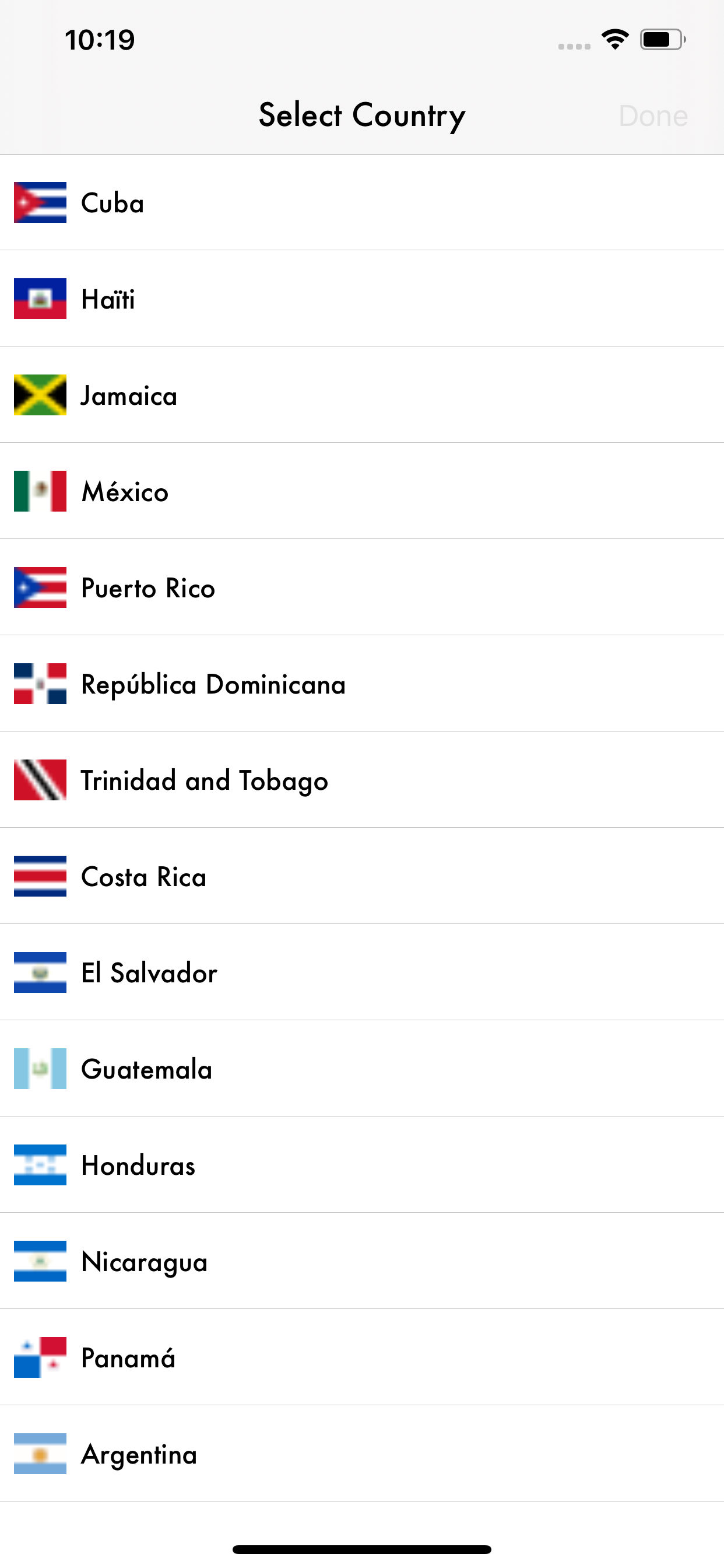The width and height of the screenshot is (724, 1568).
Task: Tap Honduras in the country list
Action: click(x=138, y=1164)
